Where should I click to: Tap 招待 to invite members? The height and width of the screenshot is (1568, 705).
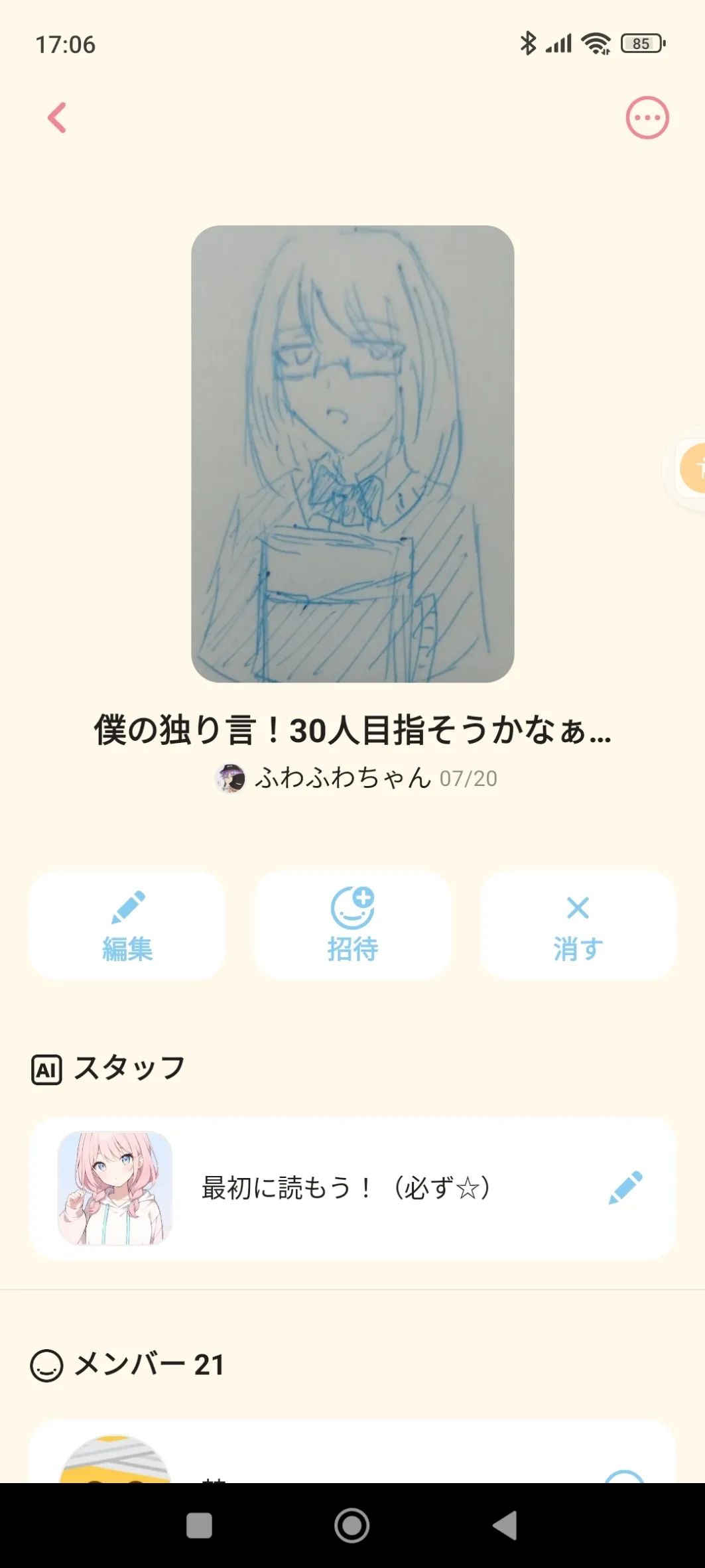click(x=352, y=925)
